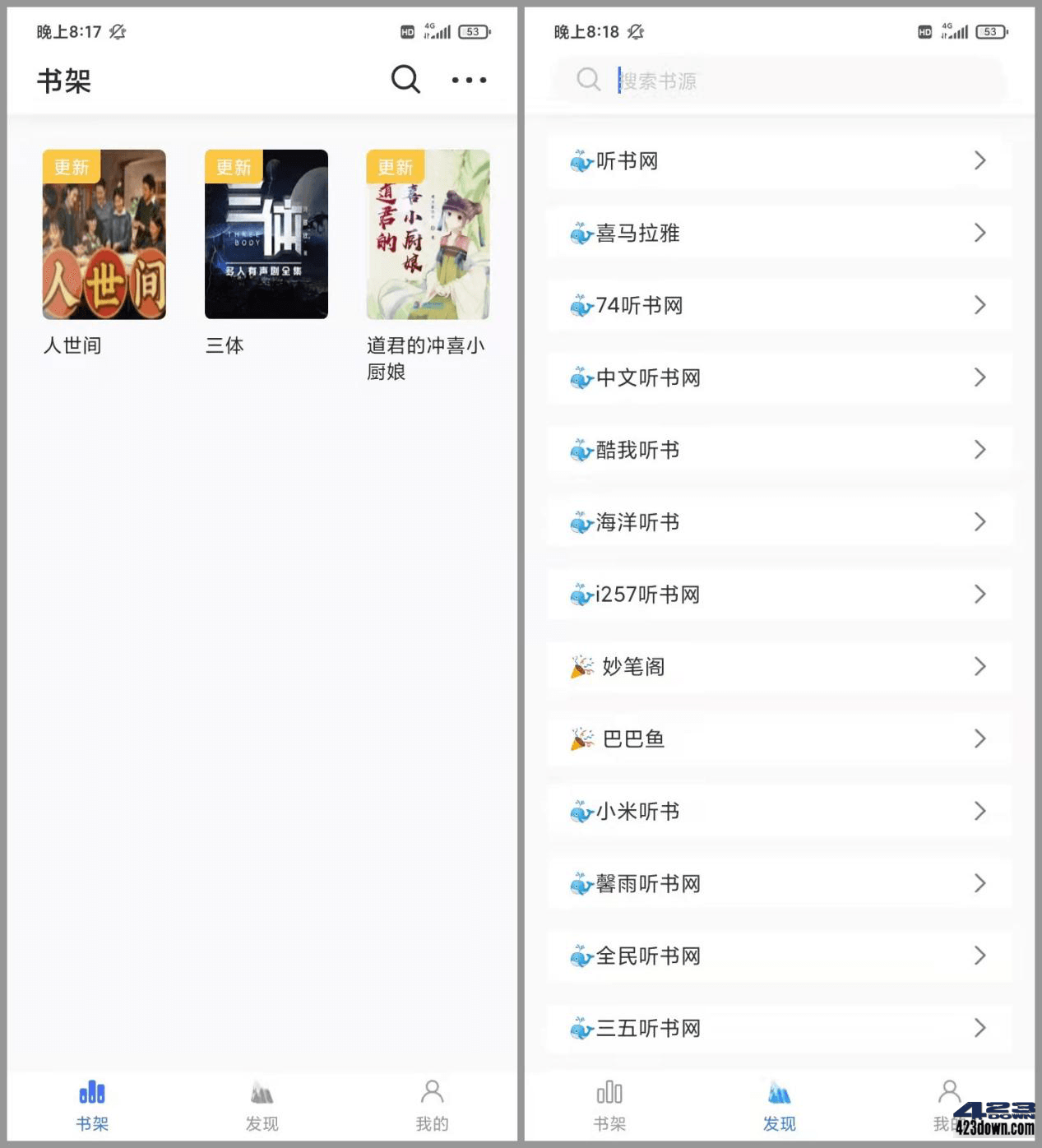This screenshot has width=1042, height=1148.
Task: Switch to the 发现 tab on the left screen
Action: click(262, 1106)
